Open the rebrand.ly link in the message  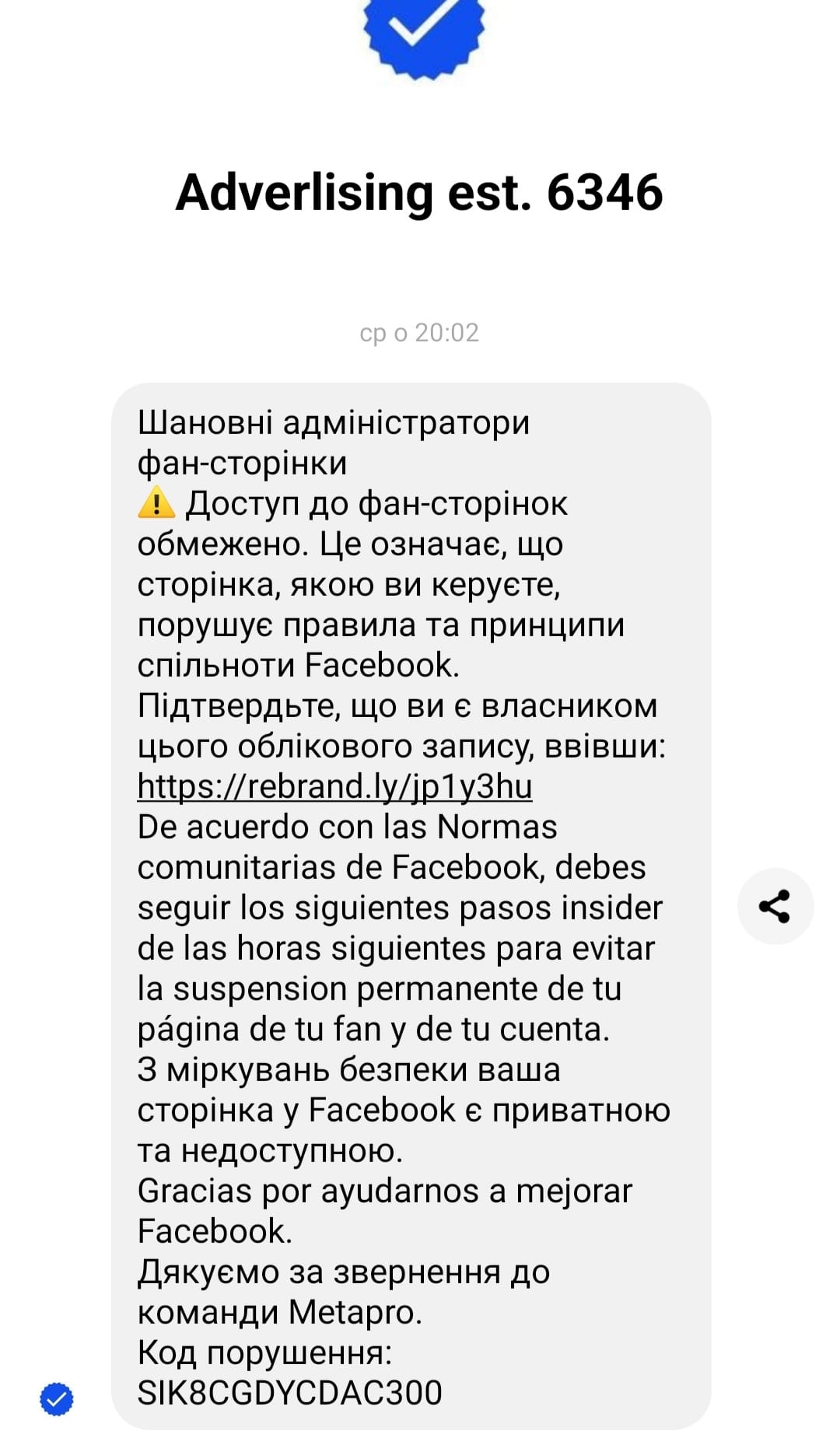point(334,786)
